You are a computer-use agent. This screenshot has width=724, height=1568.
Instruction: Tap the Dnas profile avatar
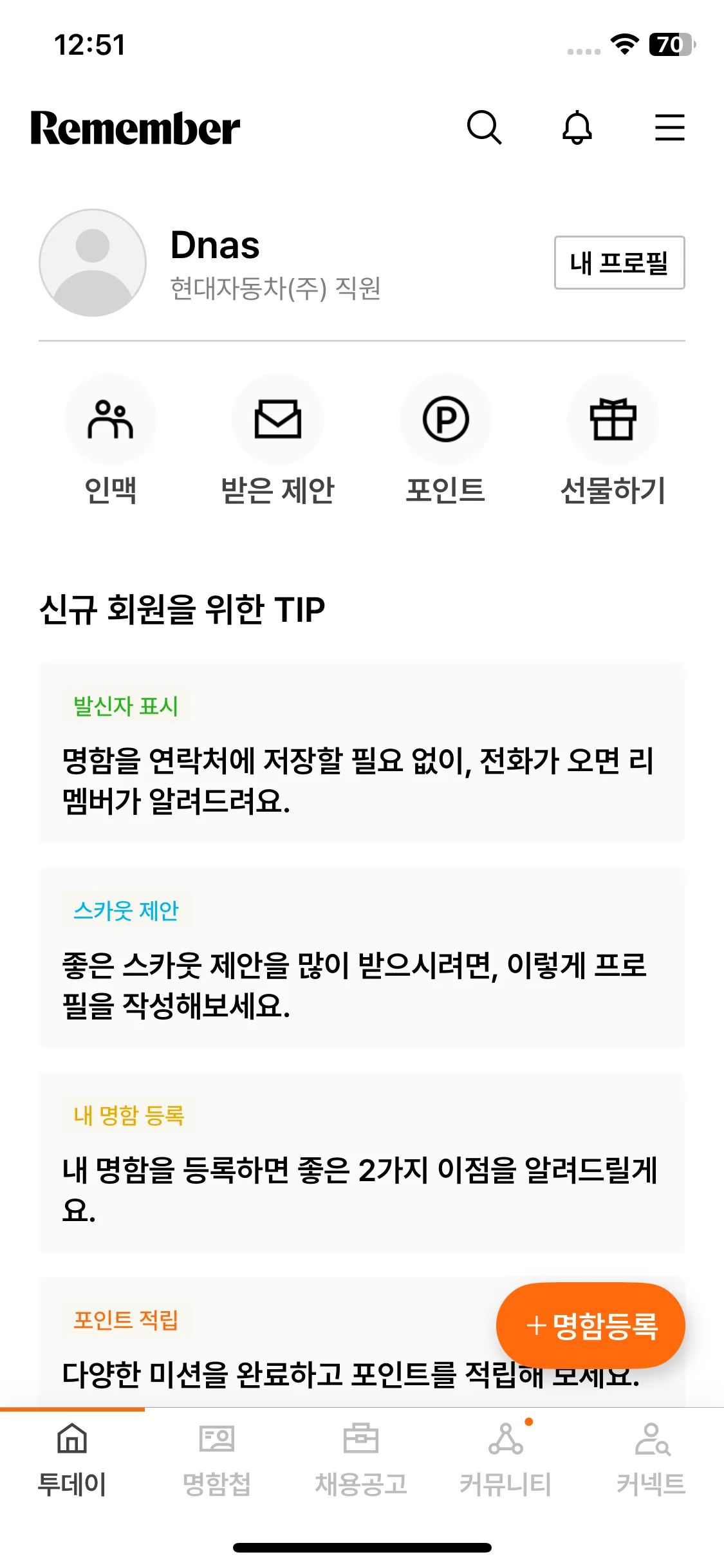tap(93, 263)
